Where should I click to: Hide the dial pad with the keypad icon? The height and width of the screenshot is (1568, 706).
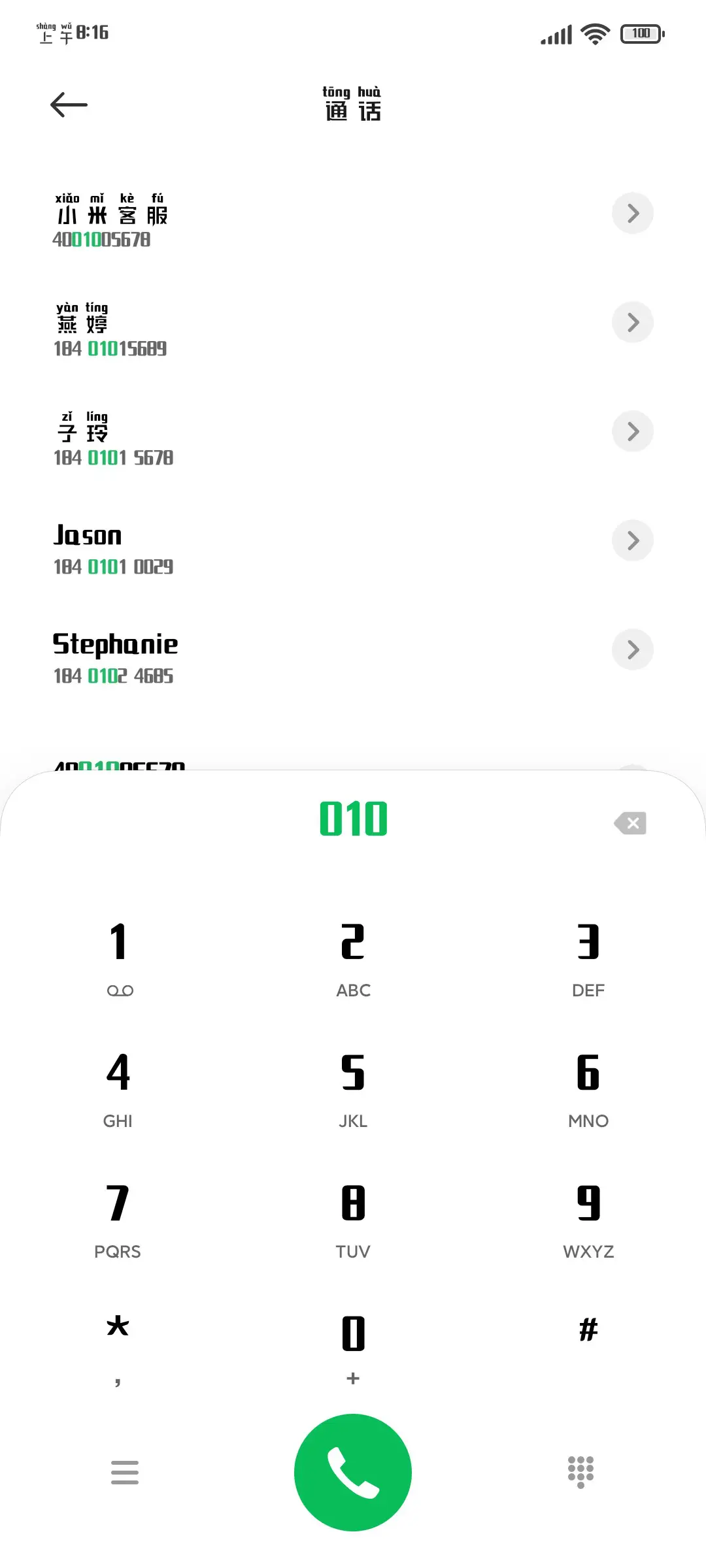580,1472
